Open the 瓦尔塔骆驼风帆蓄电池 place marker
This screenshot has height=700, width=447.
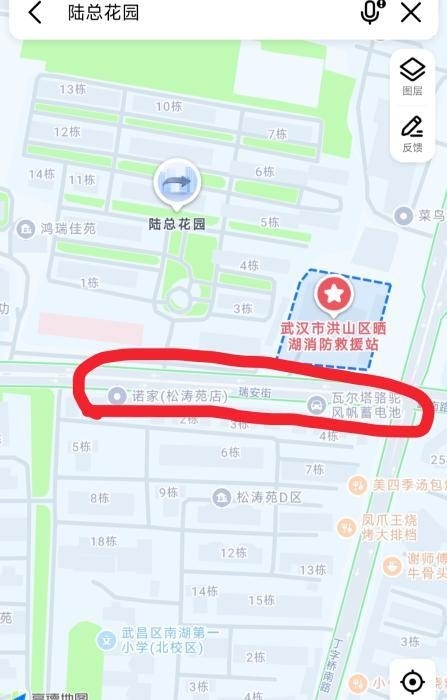coord(316,405)
